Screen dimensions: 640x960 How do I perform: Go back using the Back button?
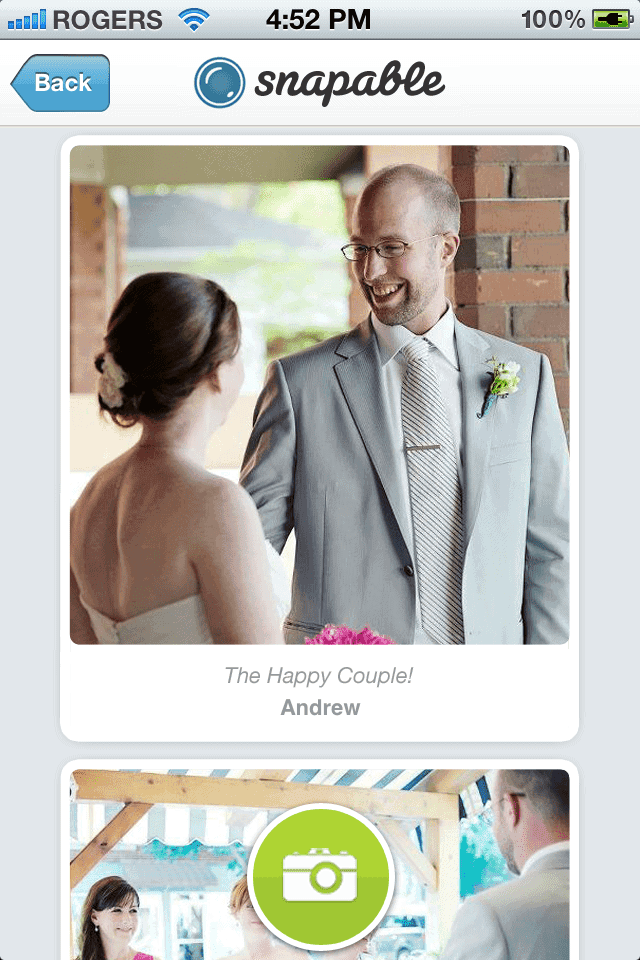(x=61, y=83)
